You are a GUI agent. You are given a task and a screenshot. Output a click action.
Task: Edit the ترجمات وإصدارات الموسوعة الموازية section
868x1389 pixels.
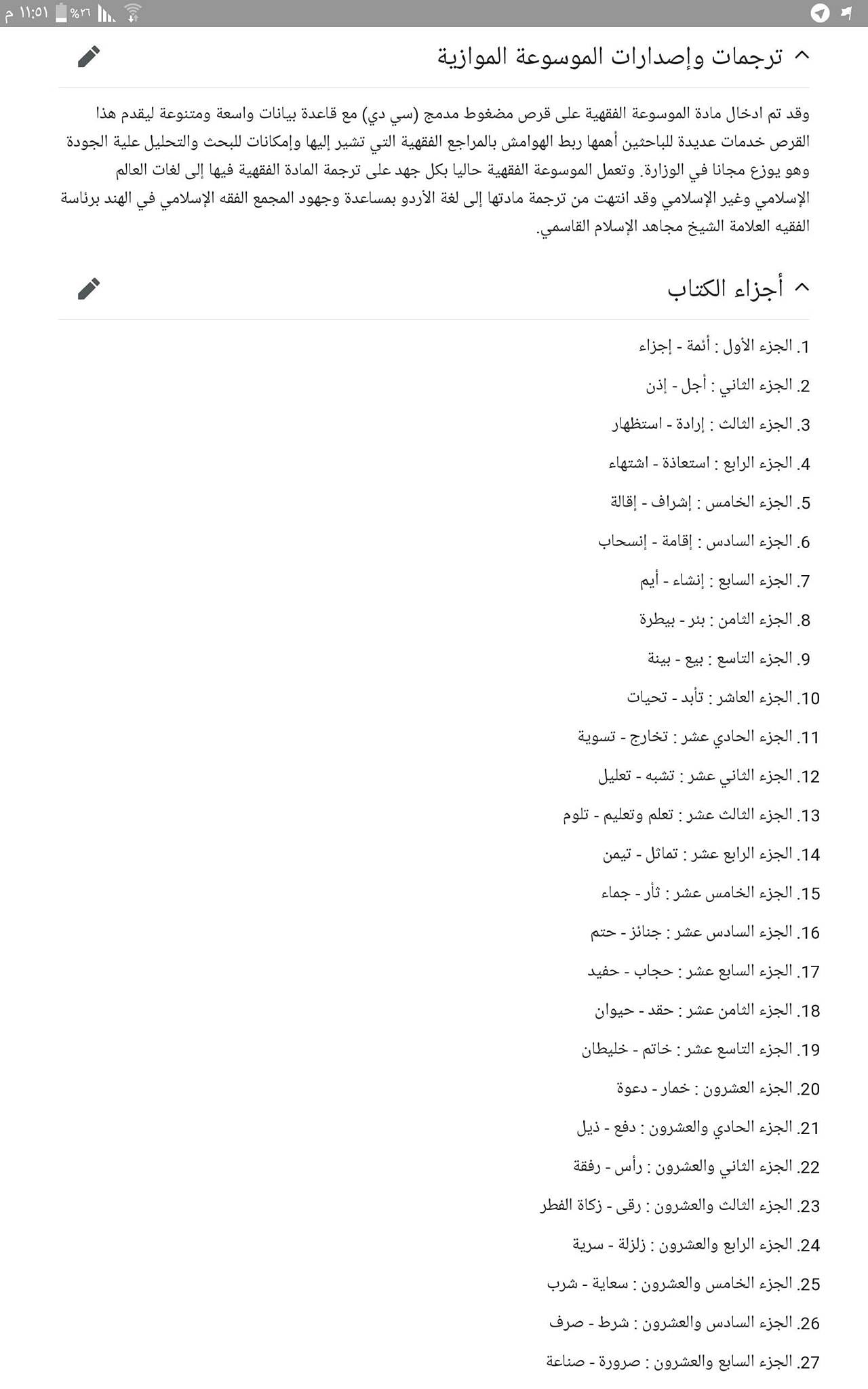pos(89,57)
